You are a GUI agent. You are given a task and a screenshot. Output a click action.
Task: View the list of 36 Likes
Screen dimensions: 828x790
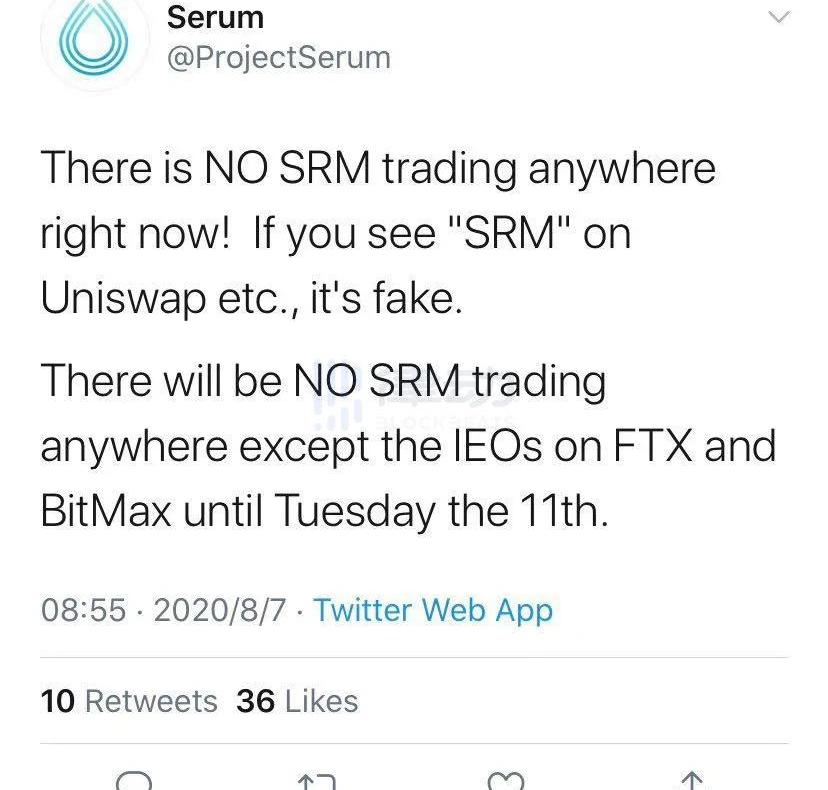[297, 702]
